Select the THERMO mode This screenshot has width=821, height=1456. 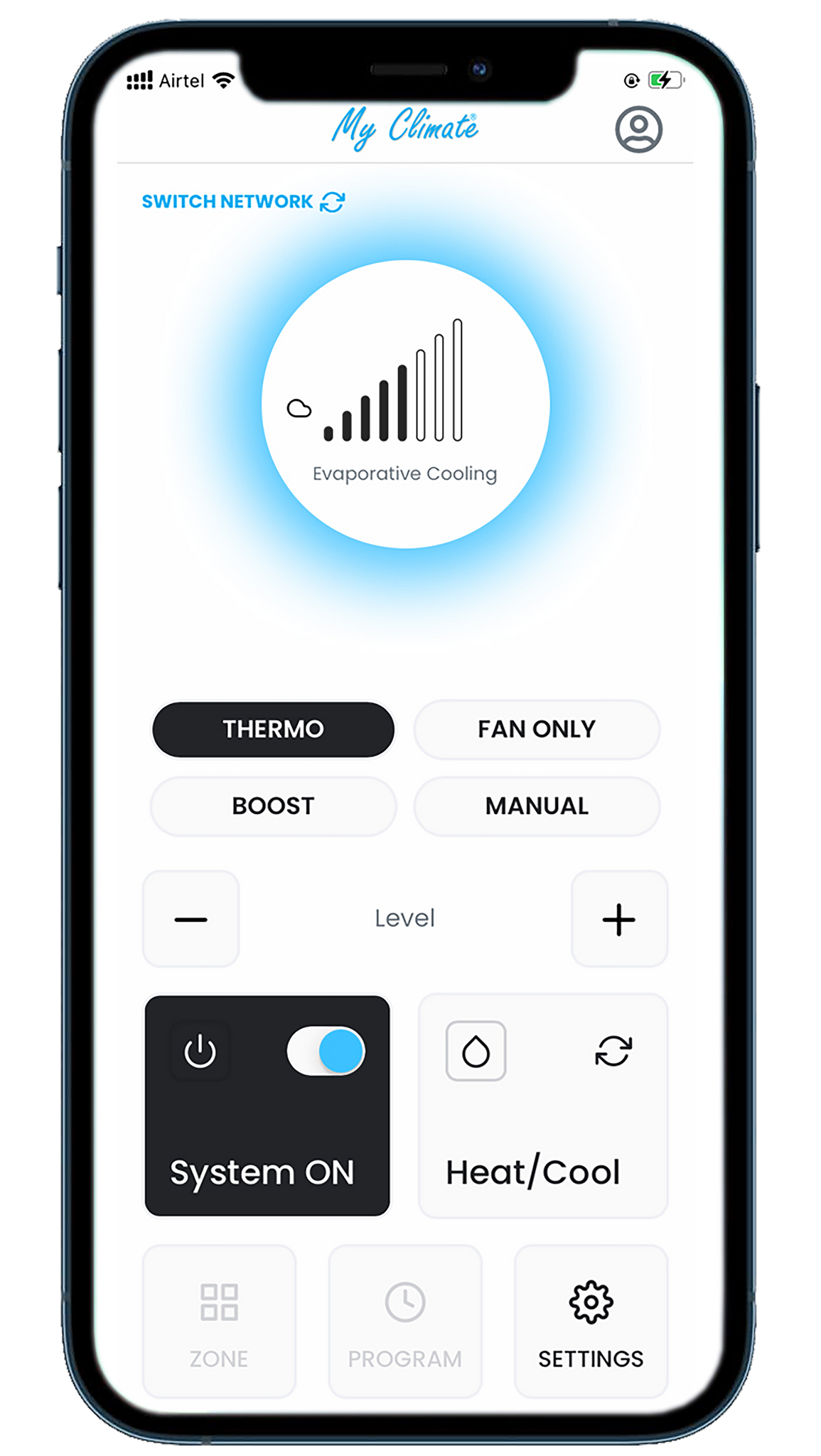coord(273,729)
